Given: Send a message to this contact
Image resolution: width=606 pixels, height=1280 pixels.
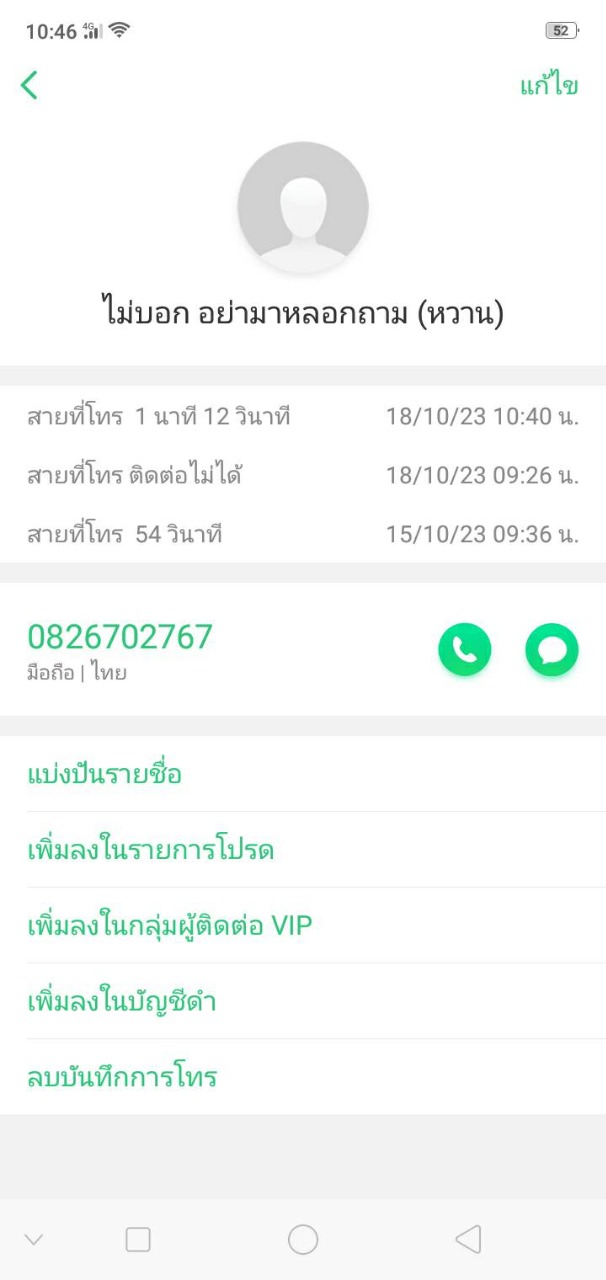Looking at the screenshot, I should [x=551, y=650].
